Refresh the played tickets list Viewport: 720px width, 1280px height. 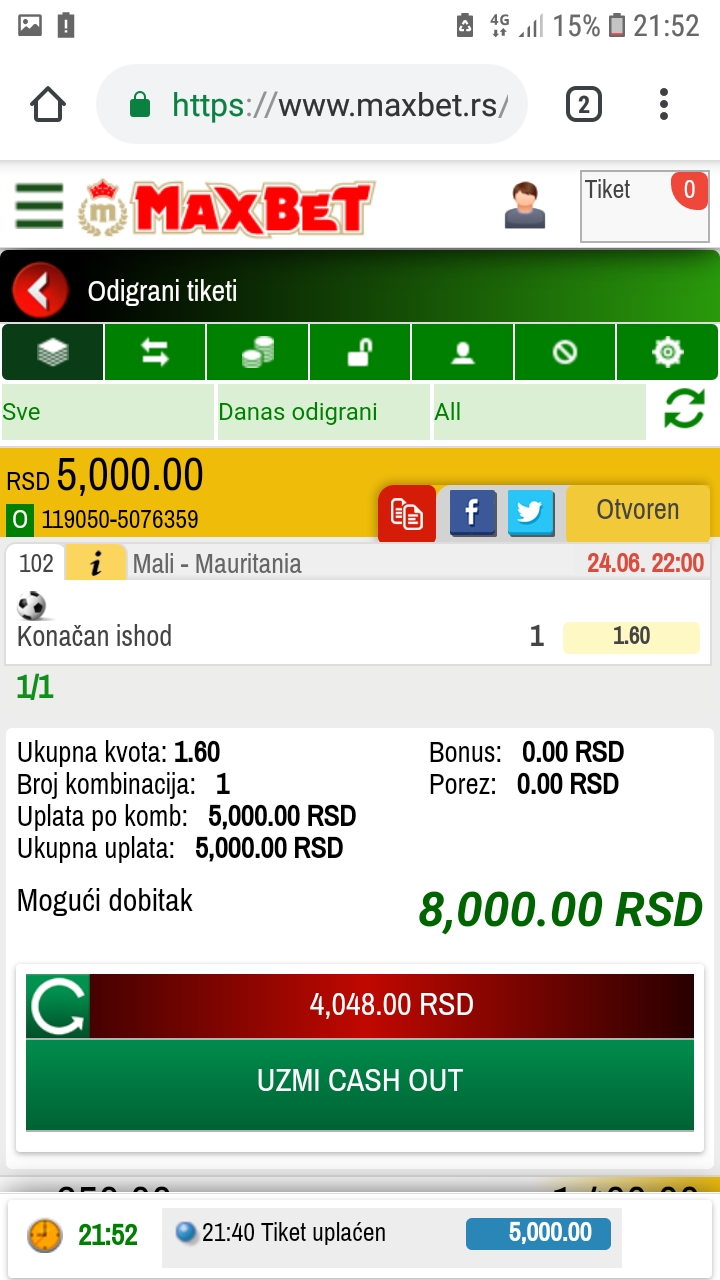click(684, 410)
